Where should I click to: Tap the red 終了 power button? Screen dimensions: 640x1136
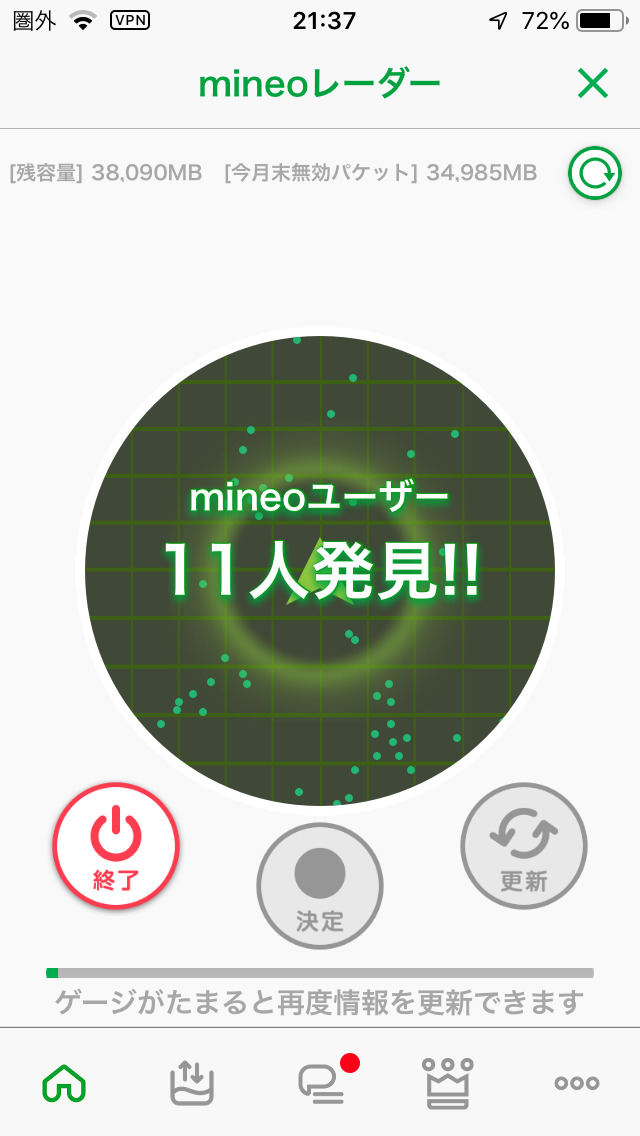pyautogui.click(x=116, y=846)
